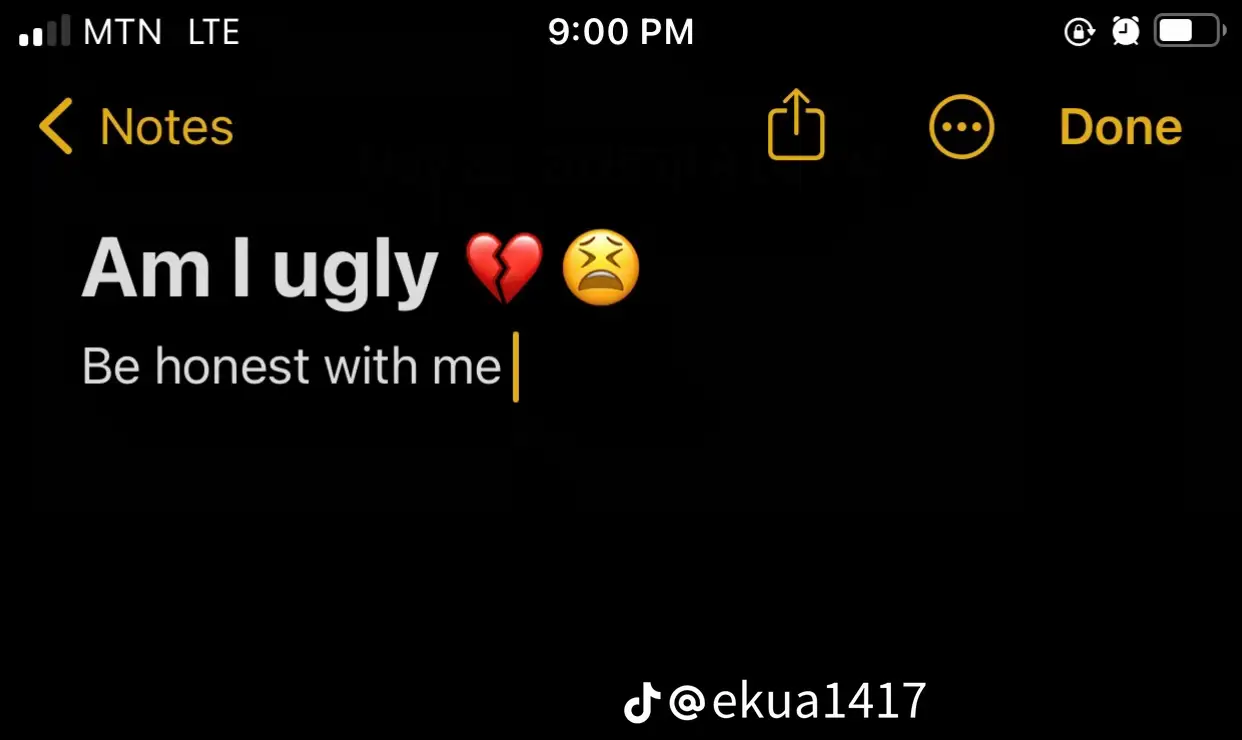Open the more options menu
Screen dimensions: 1242x740
[961, 128]
